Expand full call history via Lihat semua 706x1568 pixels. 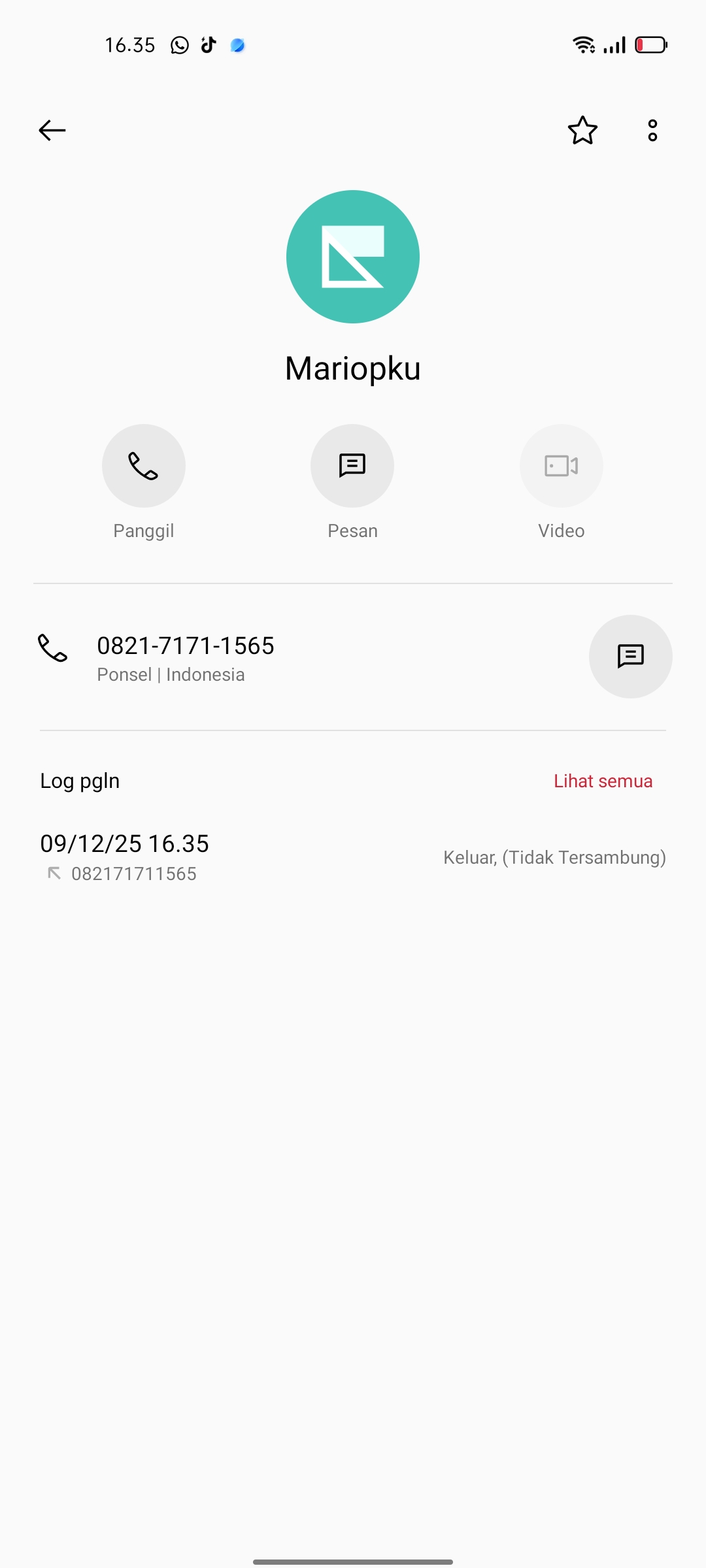pyautogui.click(x=602, y=780)
